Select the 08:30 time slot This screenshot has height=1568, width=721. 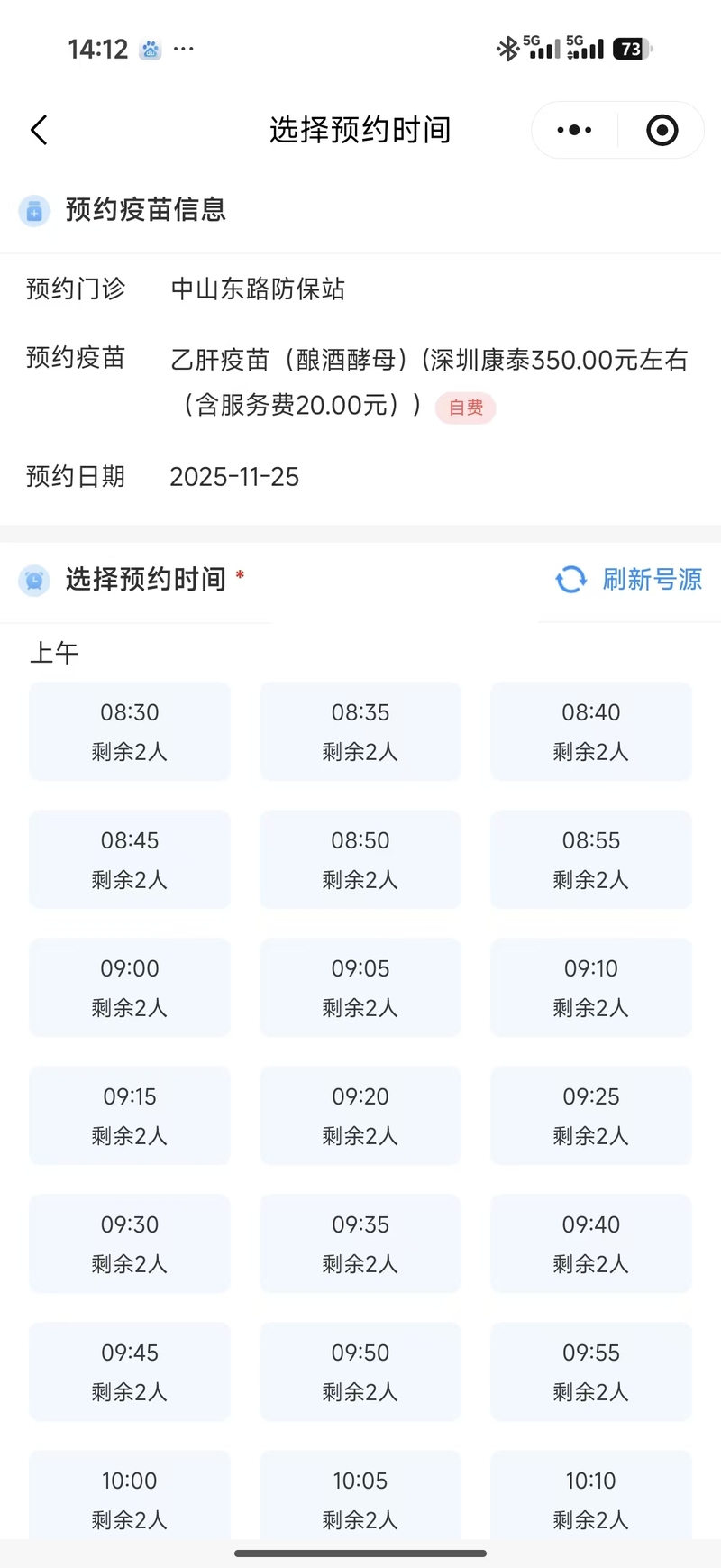point(130,731)
